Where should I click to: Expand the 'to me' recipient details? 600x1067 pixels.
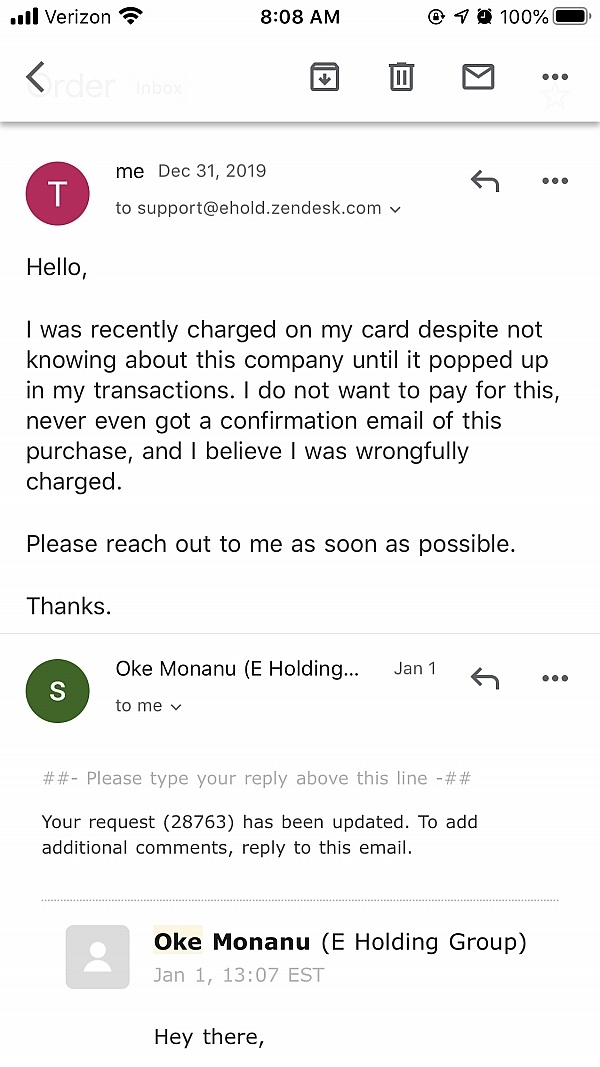pyautogui.click(x=148, y=706)
